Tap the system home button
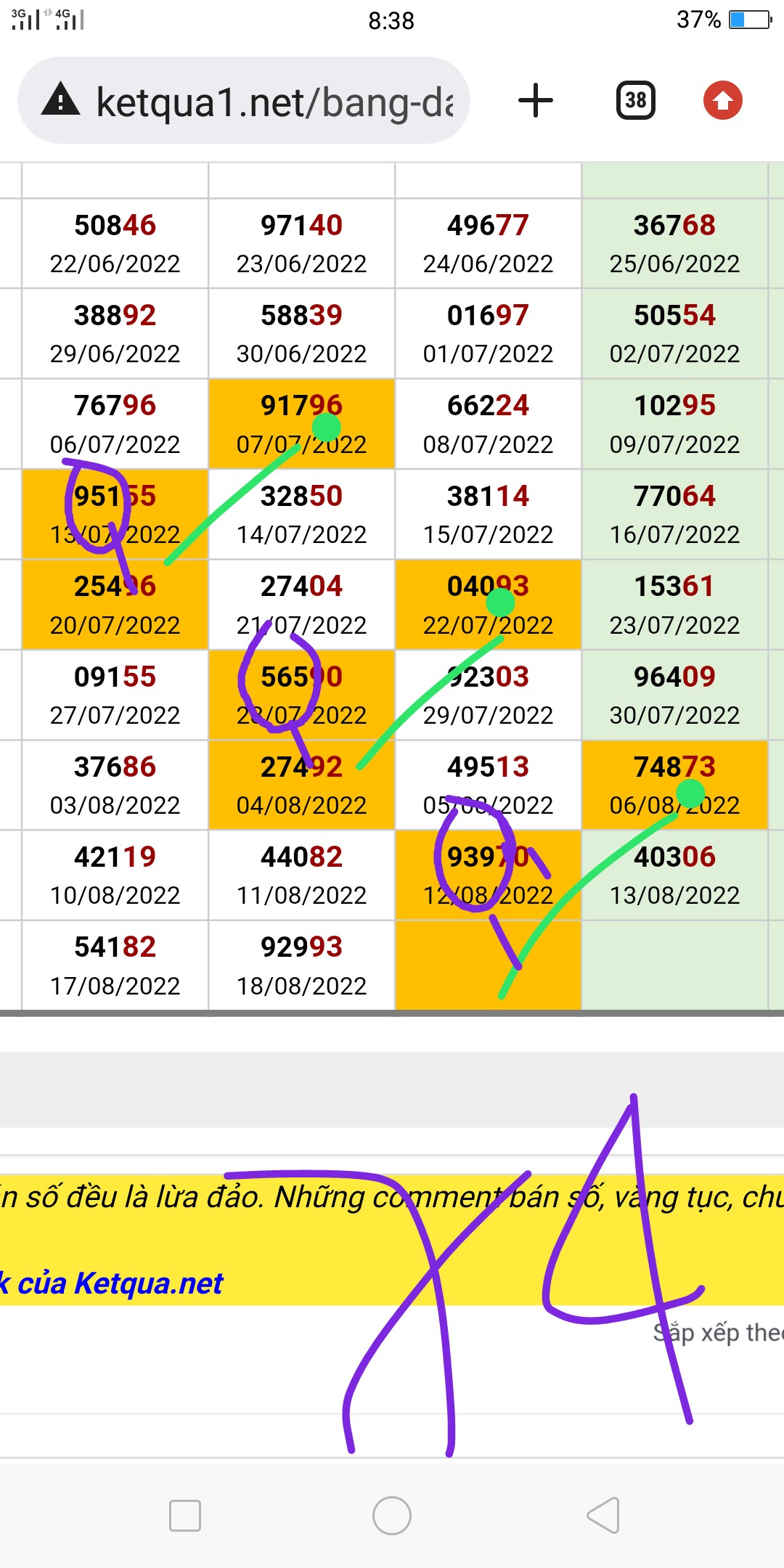The width and height of the screenshot is (784, 1568). coord(392,1516)
